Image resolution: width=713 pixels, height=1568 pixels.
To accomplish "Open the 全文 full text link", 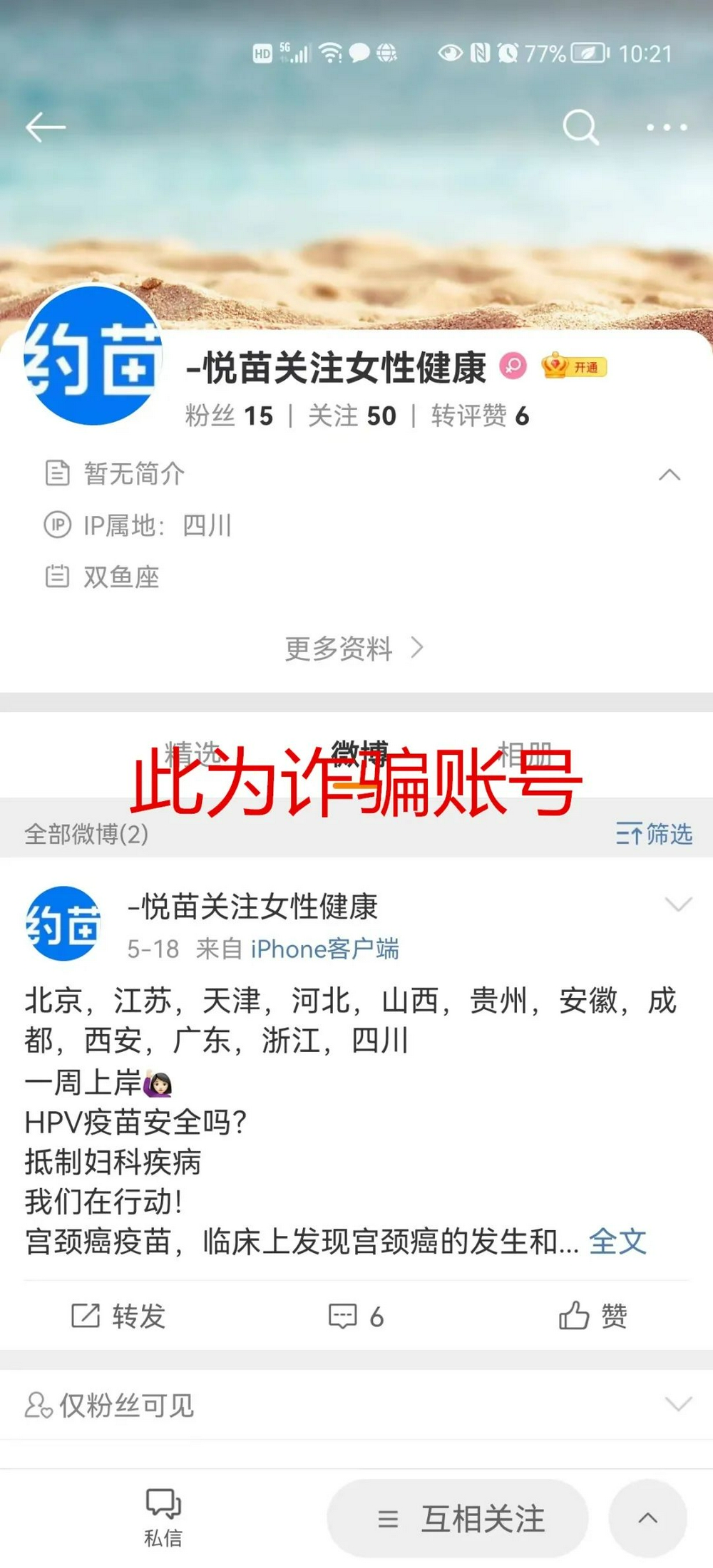I will [617, 1240].
